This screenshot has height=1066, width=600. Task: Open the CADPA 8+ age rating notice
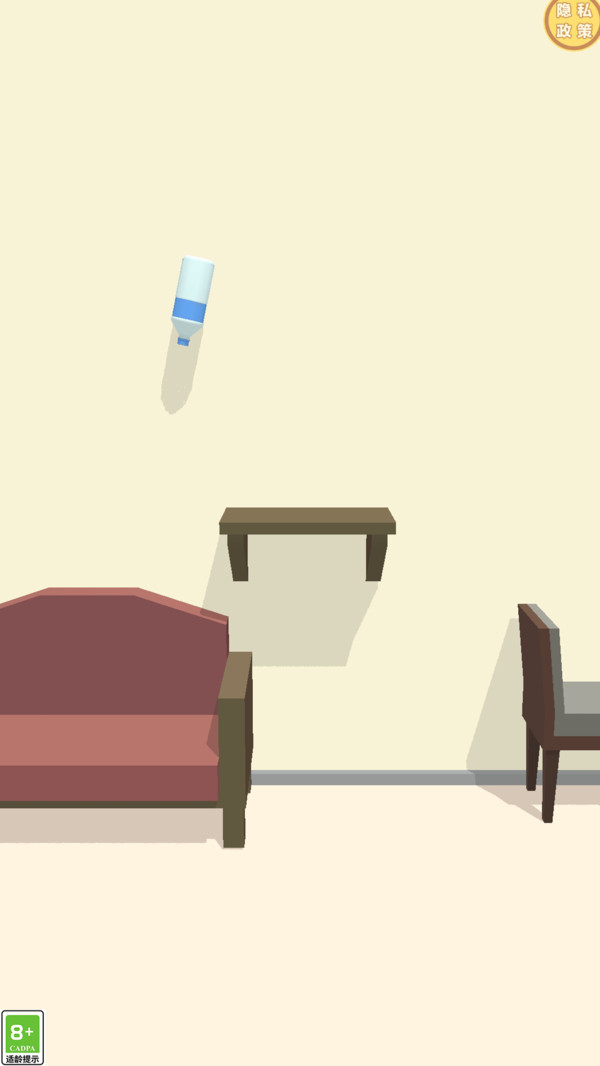pyautogui.click(x=22, y=1037)
